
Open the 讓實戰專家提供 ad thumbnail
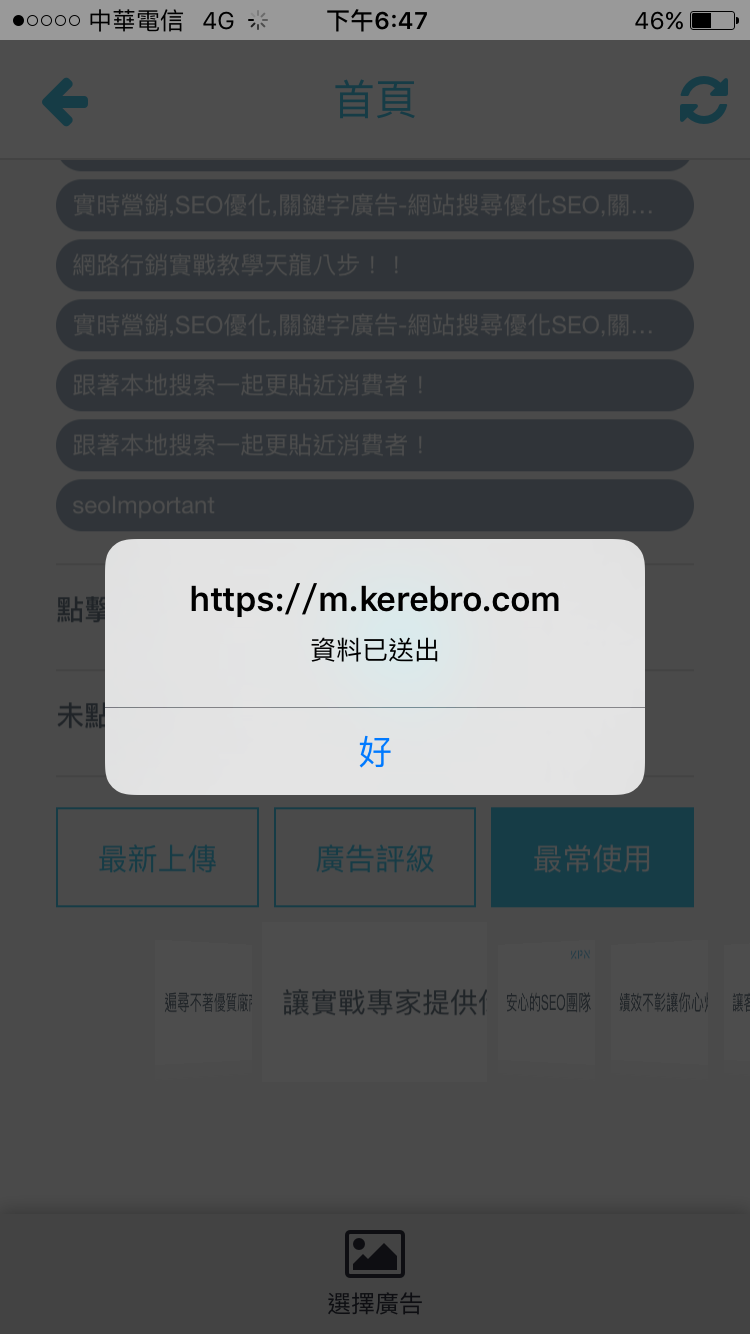[375, 1003]
